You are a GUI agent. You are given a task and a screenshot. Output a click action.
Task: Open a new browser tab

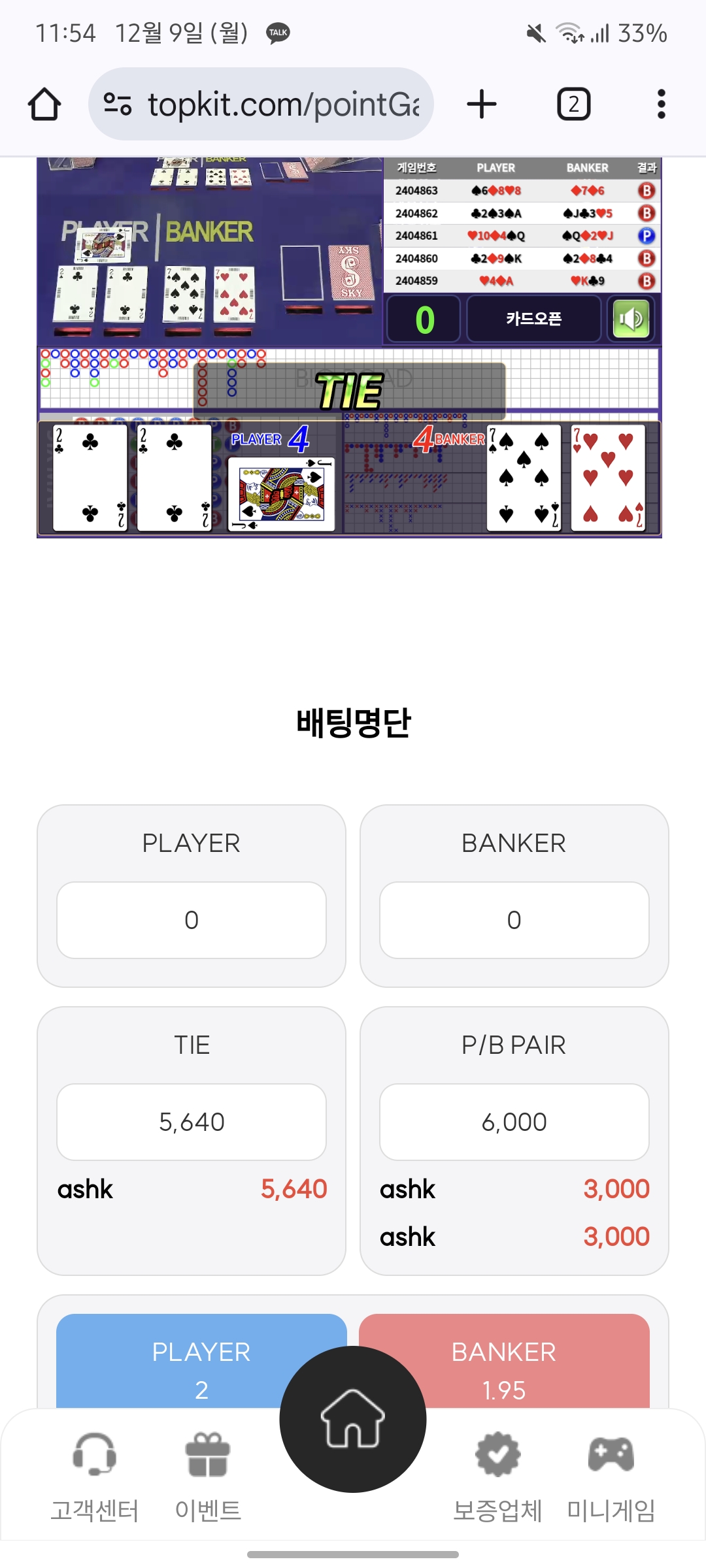point(482,105)
